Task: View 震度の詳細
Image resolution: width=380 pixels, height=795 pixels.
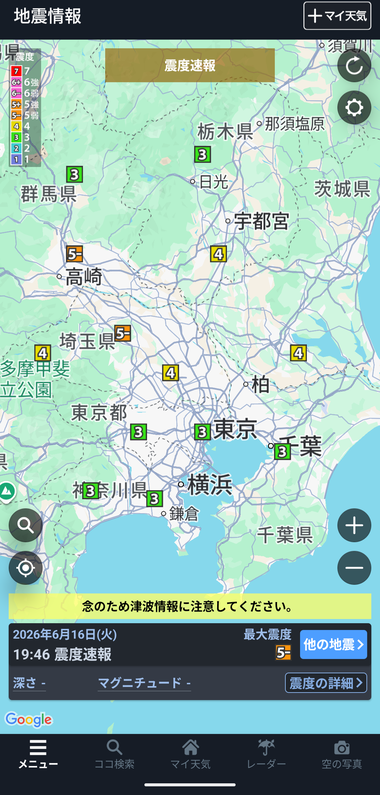Action: click(326, 683)
